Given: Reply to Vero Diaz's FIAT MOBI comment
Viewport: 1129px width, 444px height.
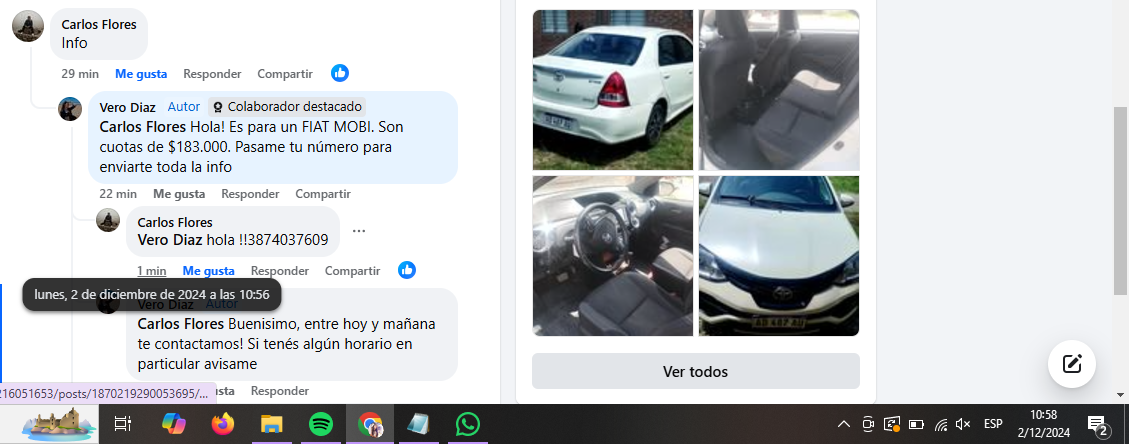Looking at the screenshot, I should 250,194.
